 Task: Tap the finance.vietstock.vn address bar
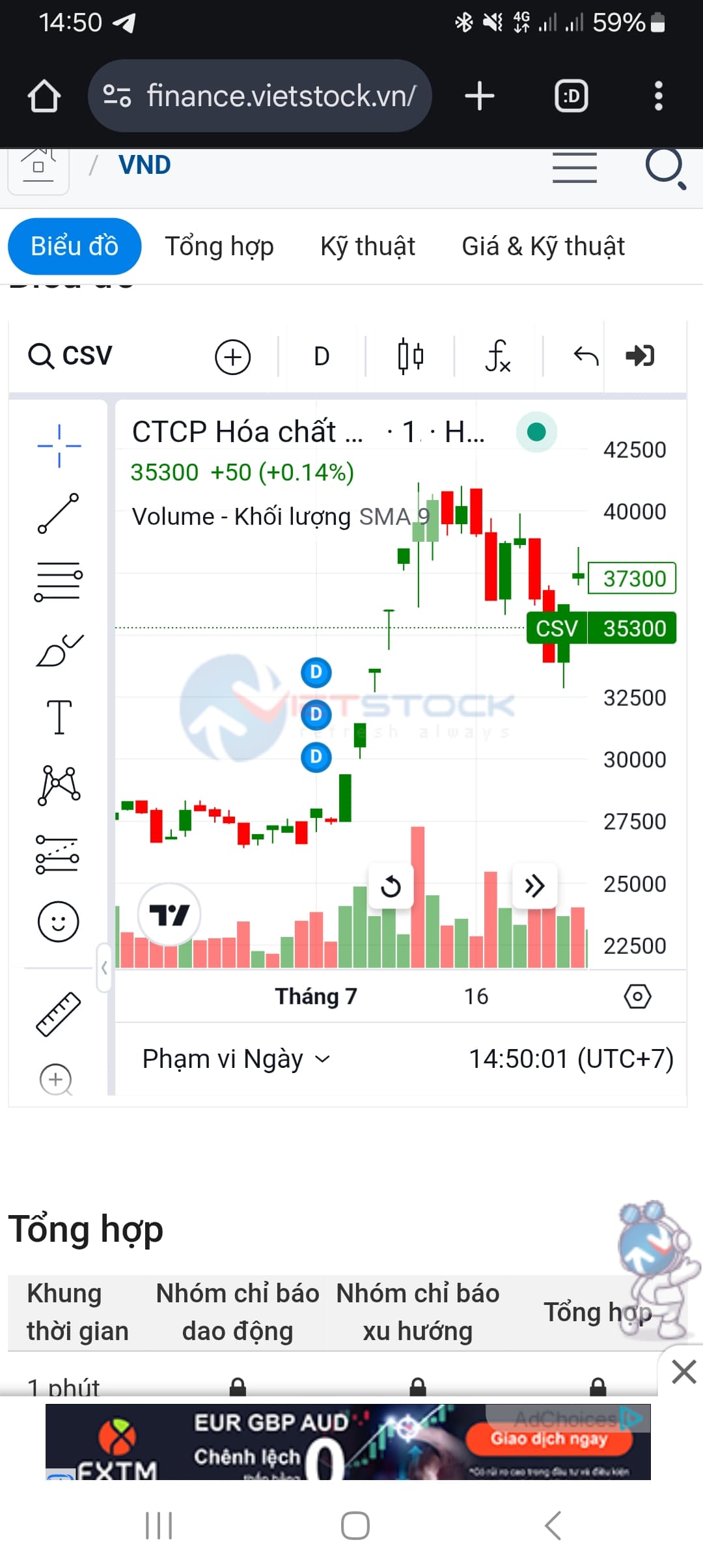260,96
